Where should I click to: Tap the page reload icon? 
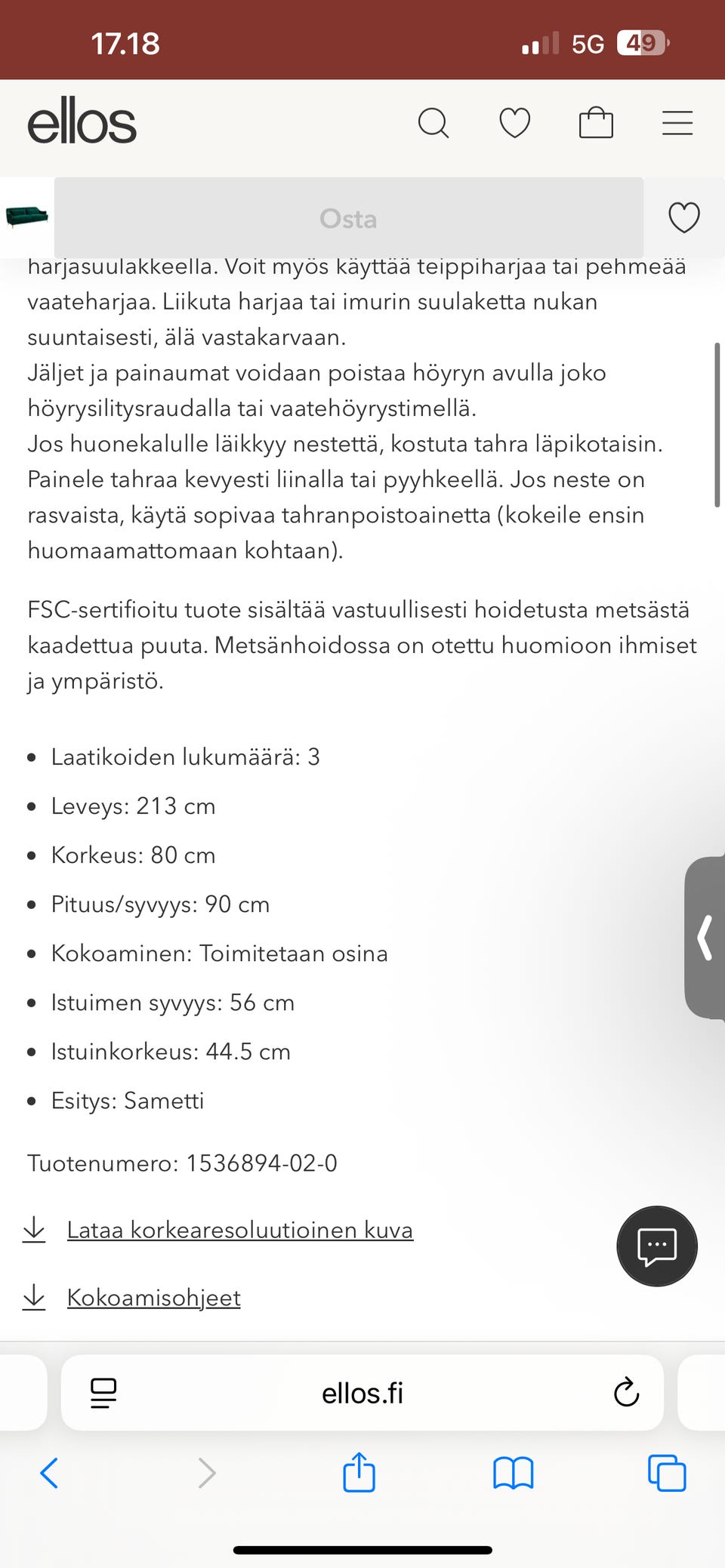626,1393
